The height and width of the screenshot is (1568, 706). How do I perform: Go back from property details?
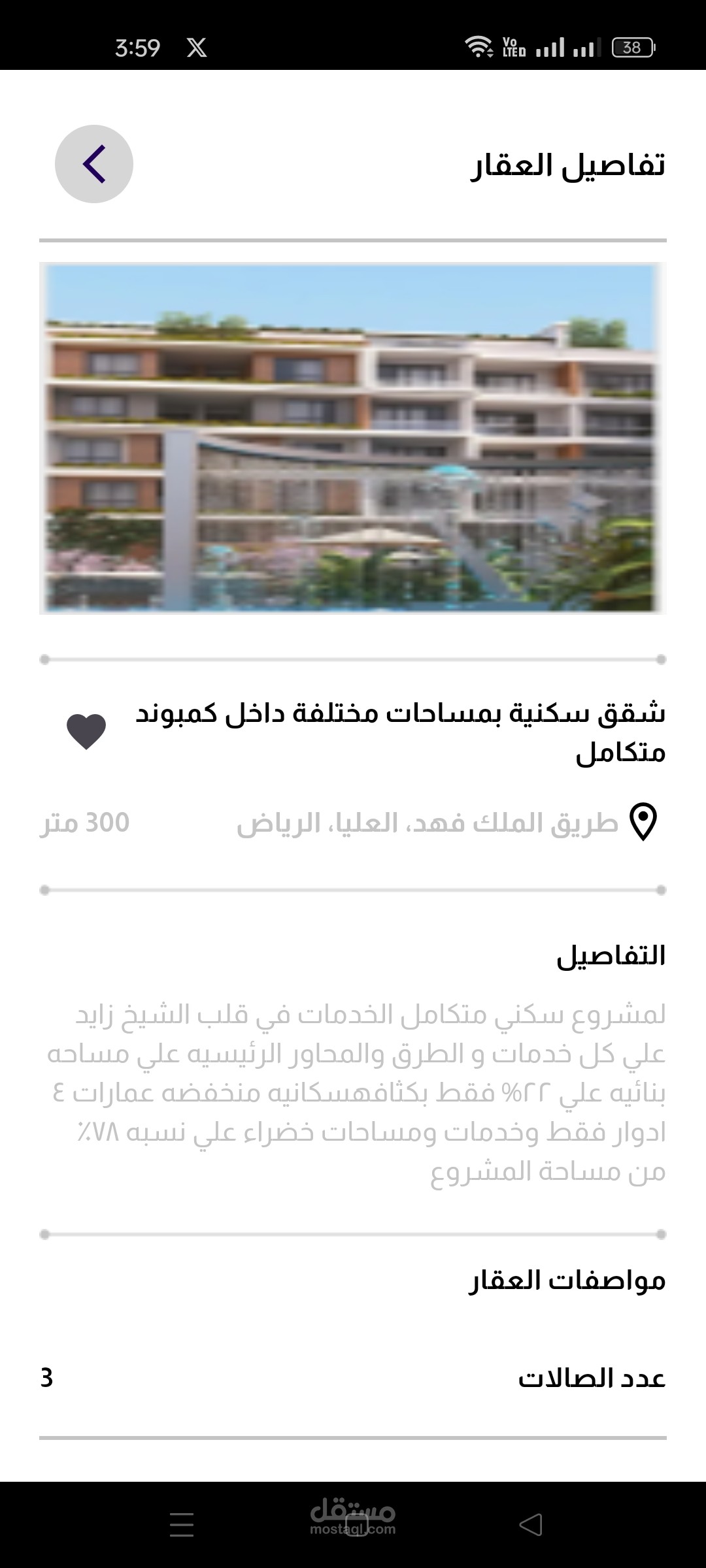94,164
